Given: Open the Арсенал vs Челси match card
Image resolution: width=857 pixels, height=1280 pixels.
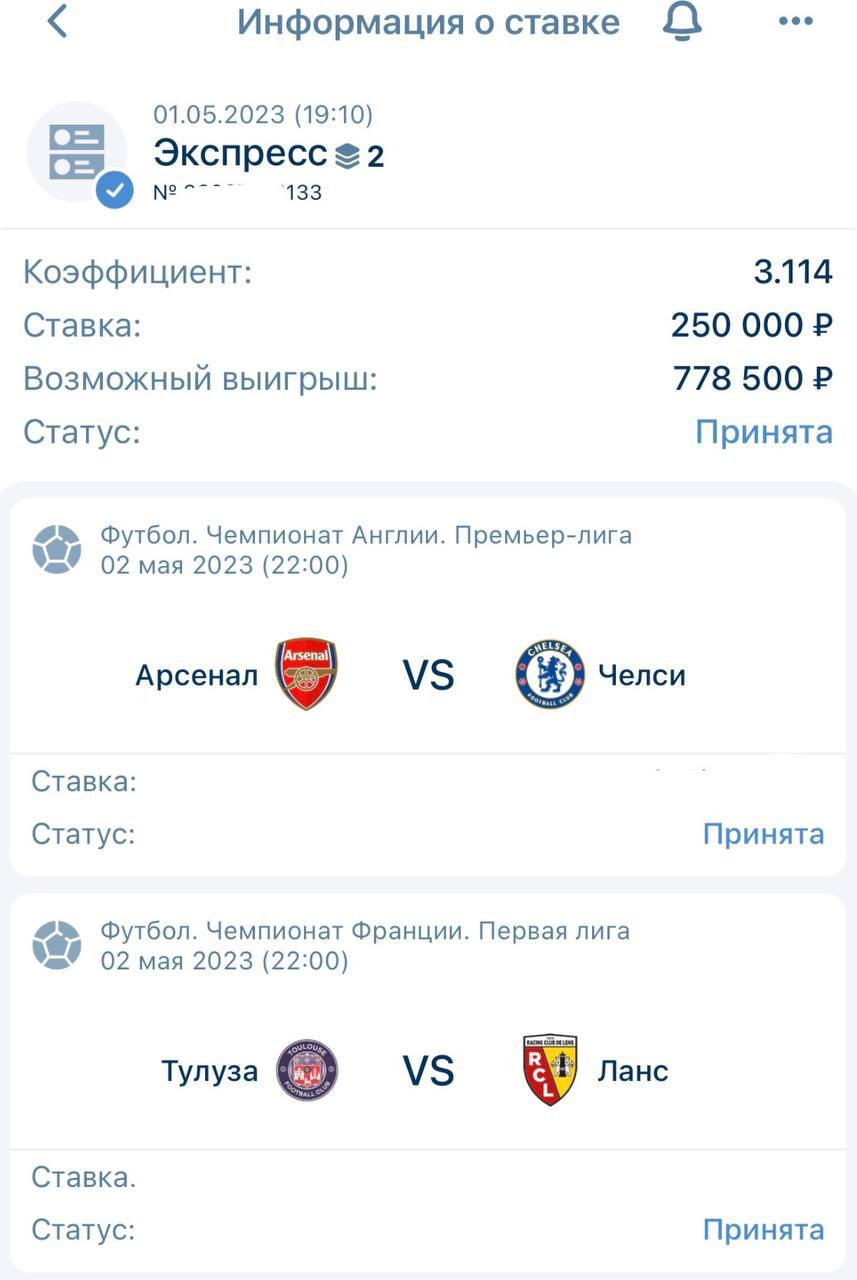Looking at the screenshot, I should click(428, 675).
